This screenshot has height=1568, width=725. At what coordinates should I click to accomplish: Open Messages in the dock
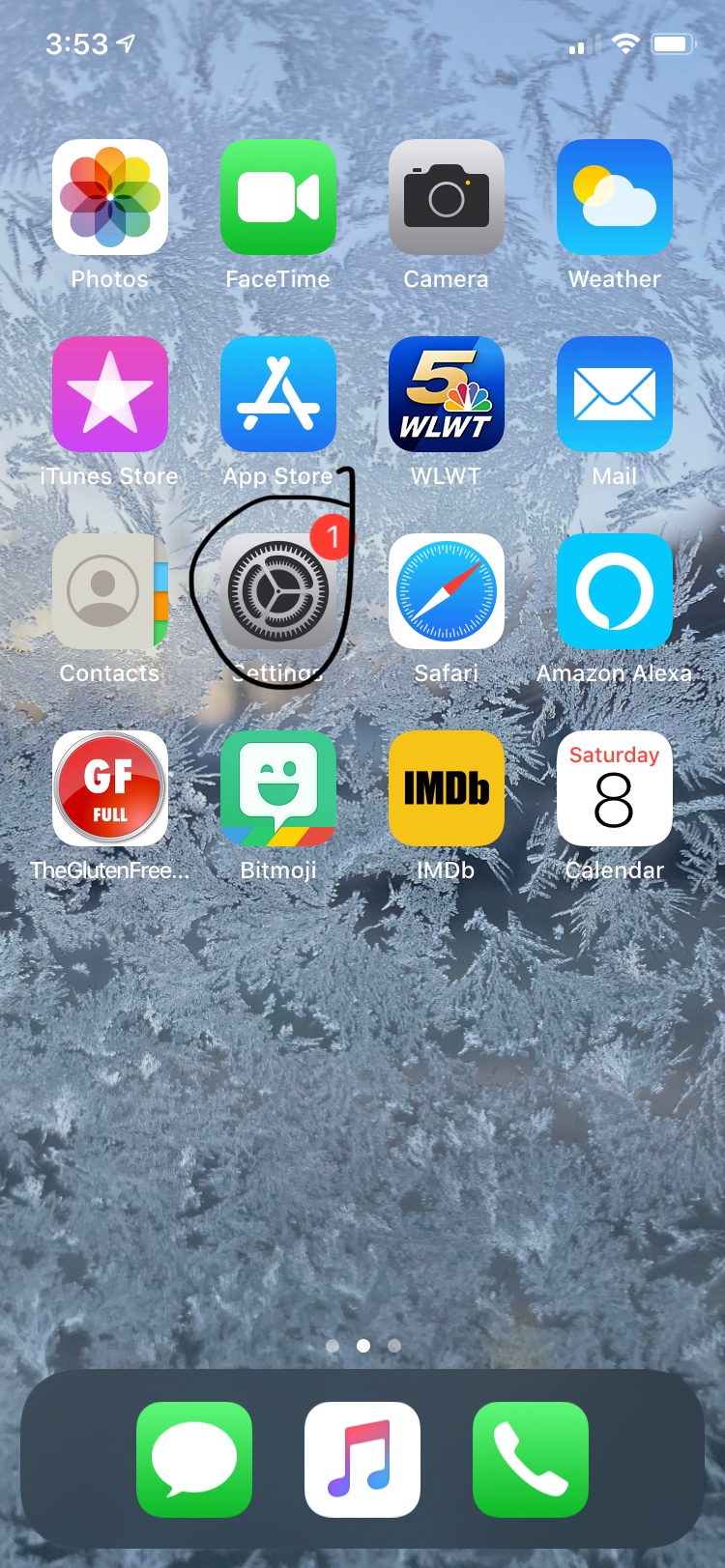(194, 1459)
